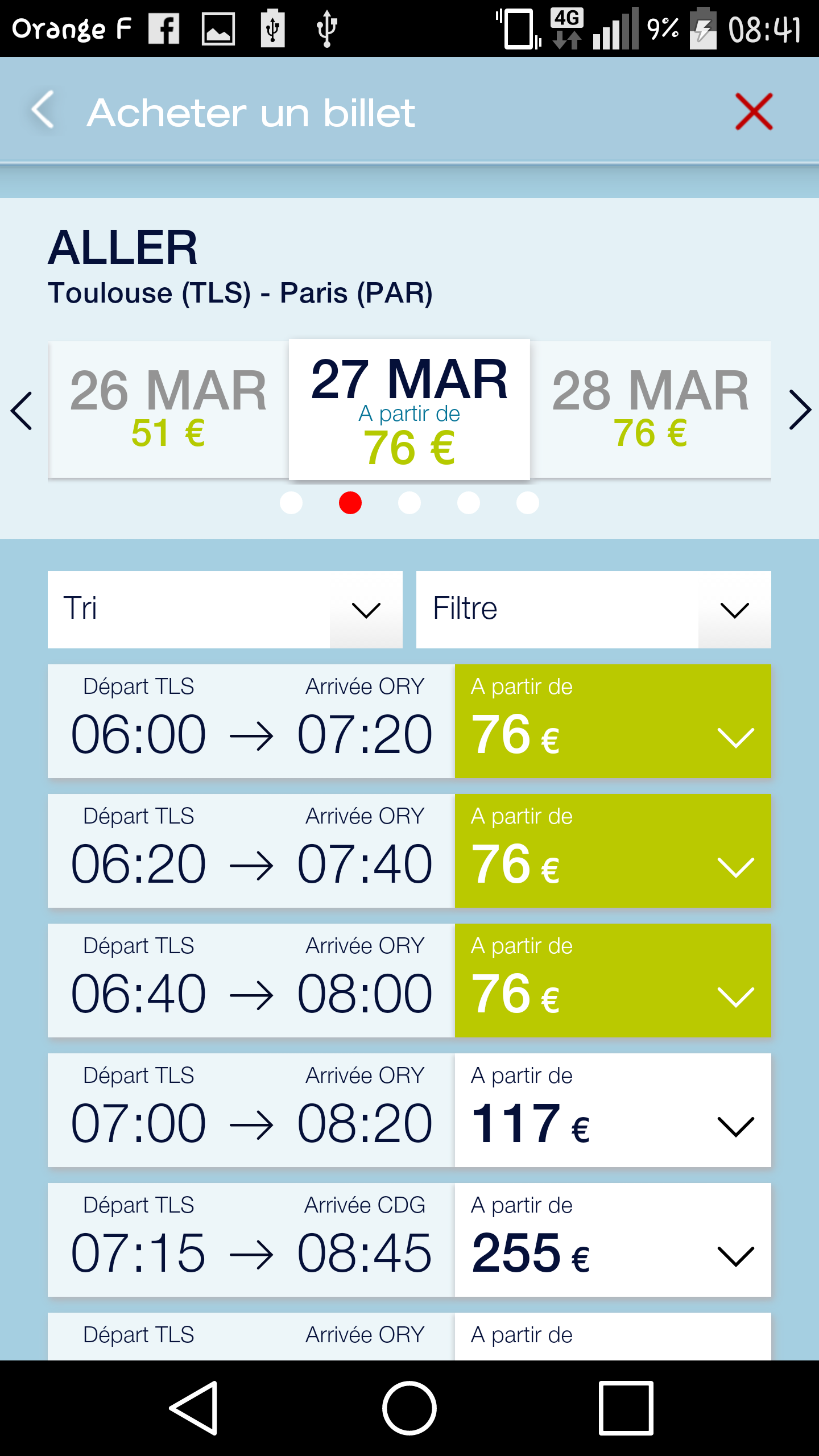Open the recent apps overview
Image resolution: width=819 pixels, height=1456 pixels.
[x=626, y=1408]
